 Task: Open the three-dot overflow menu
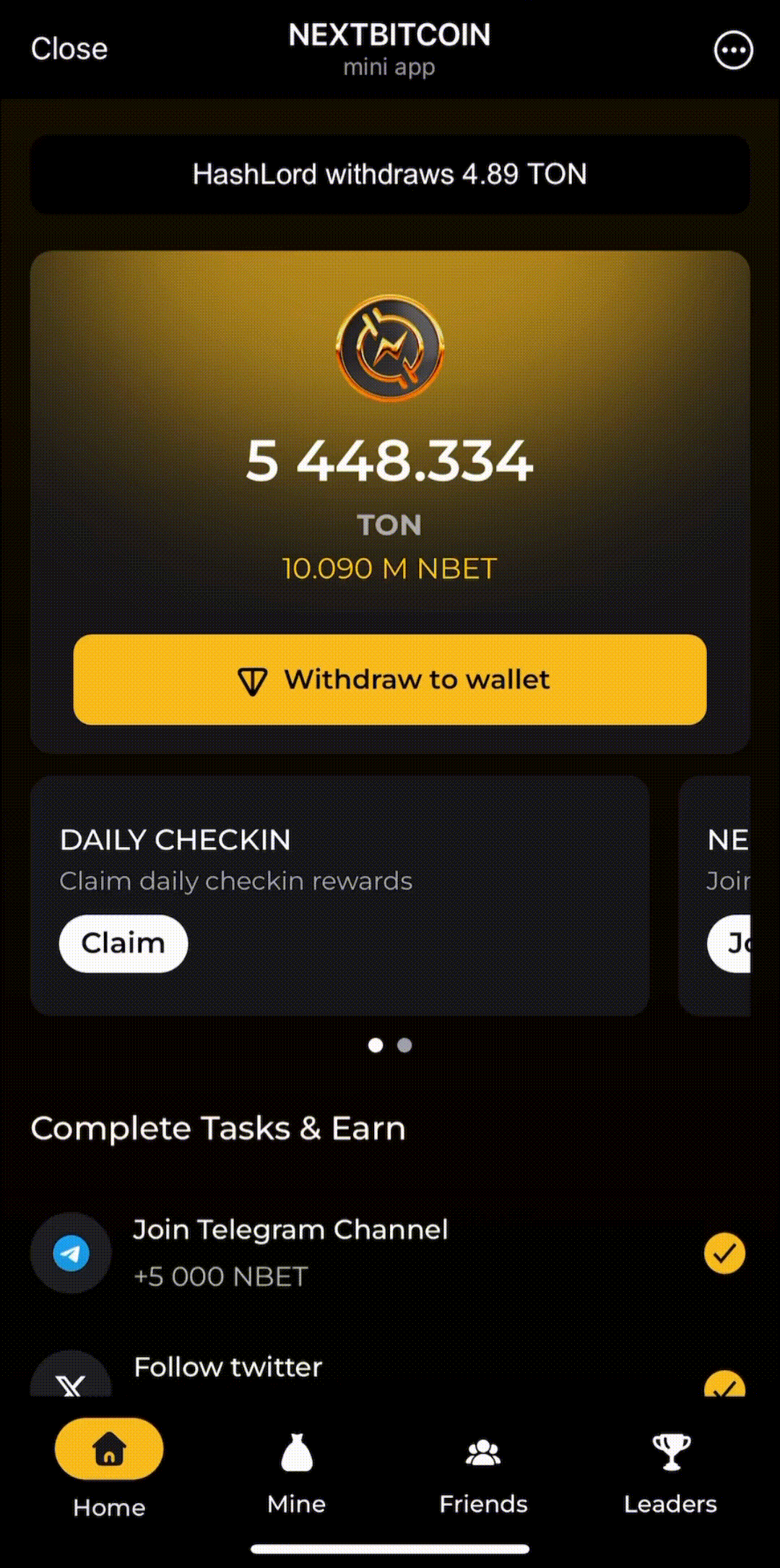point(733,51)
